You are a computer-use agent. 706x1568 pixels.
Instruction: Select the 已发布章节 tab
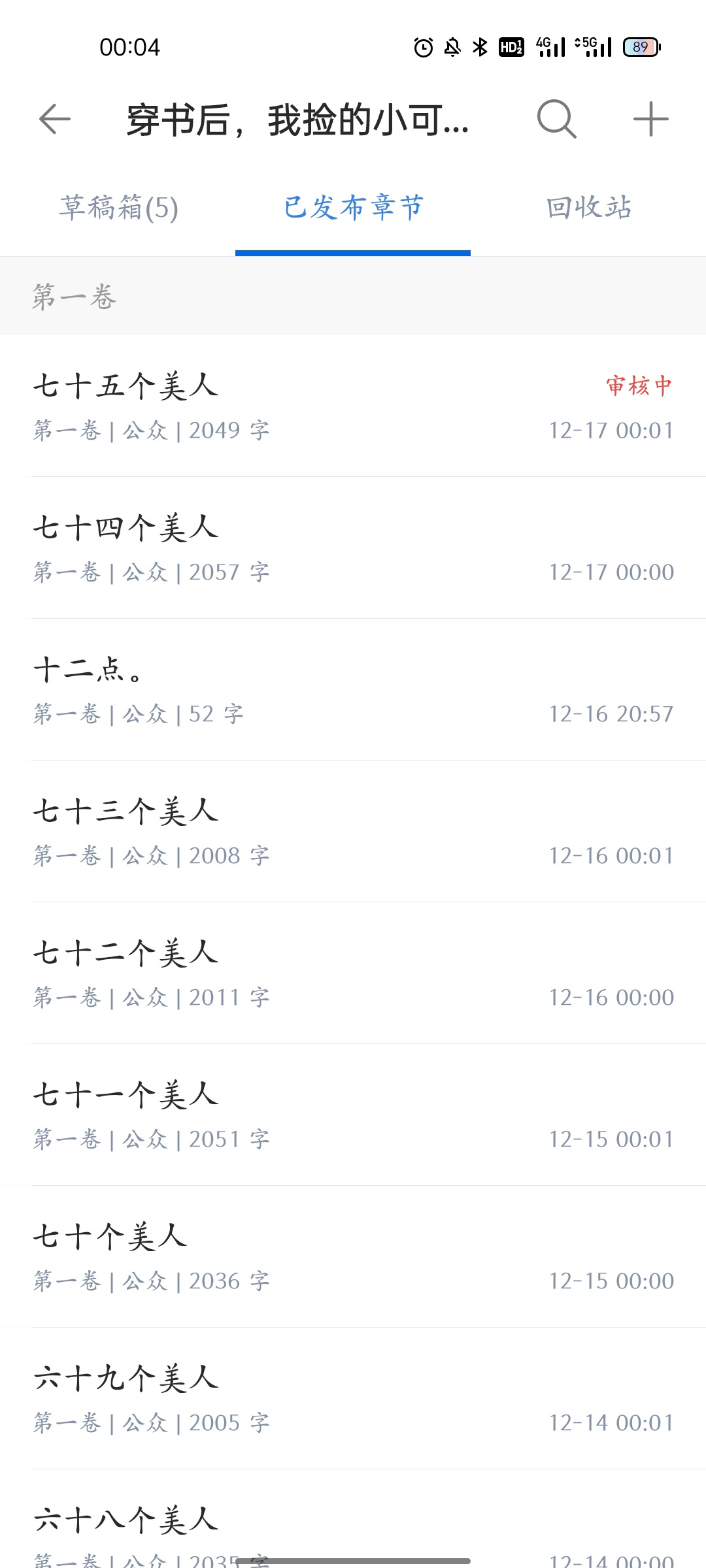353,208
